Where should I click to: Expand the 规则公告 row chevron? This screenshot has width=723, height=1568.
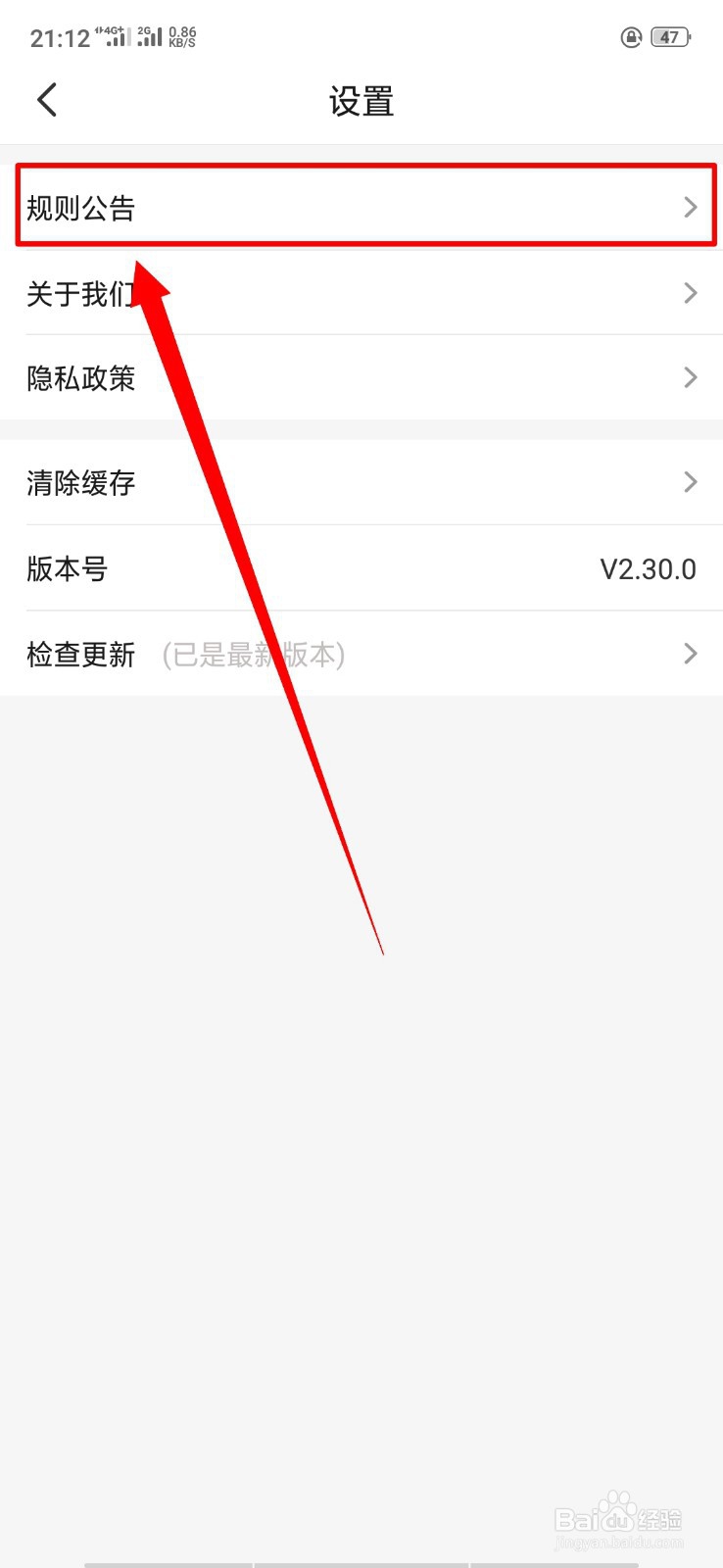[691, 208]
